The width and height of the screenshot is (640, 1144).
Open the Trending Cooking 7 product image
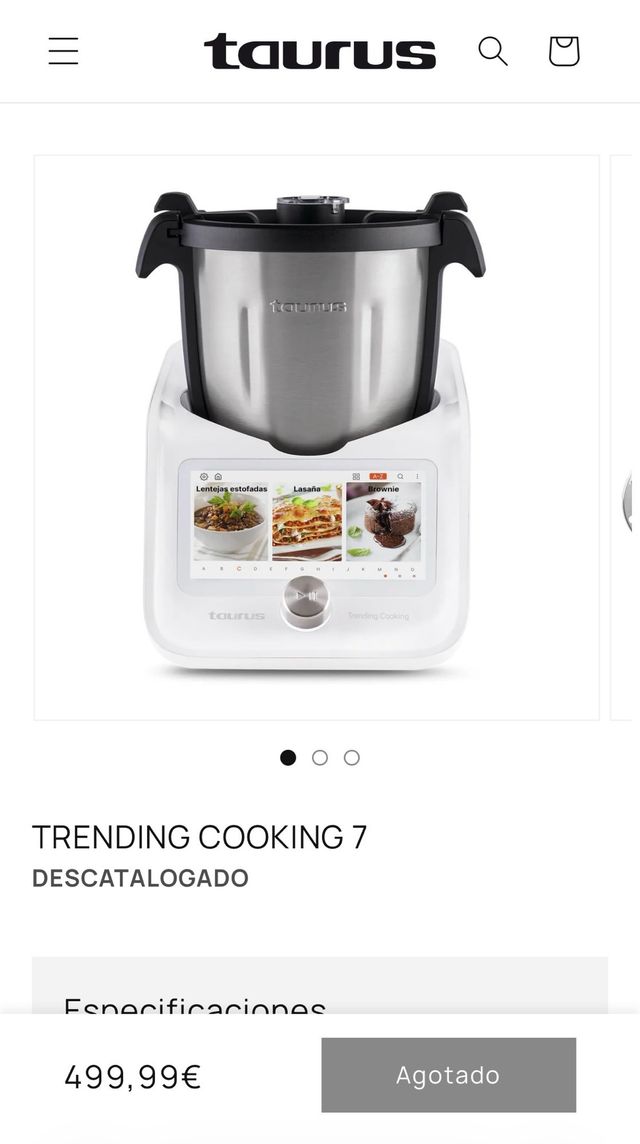click(316, 437)
